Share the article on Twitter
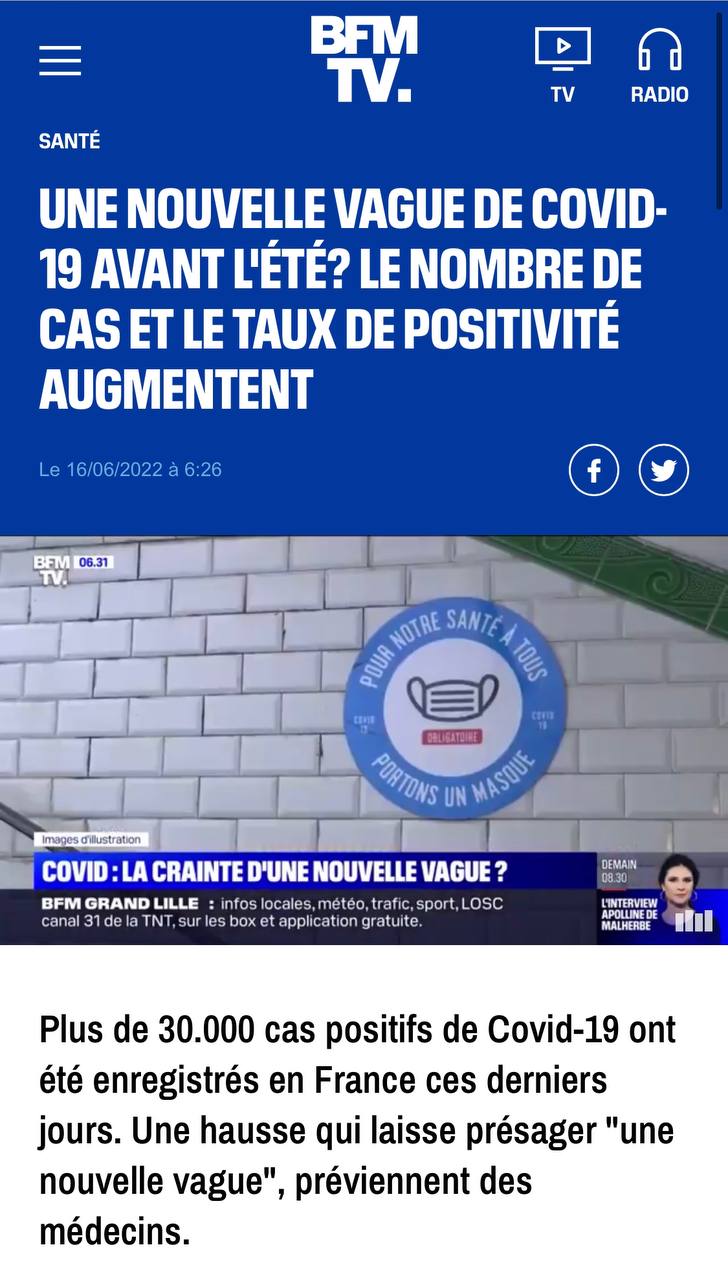 click(663, 470)
